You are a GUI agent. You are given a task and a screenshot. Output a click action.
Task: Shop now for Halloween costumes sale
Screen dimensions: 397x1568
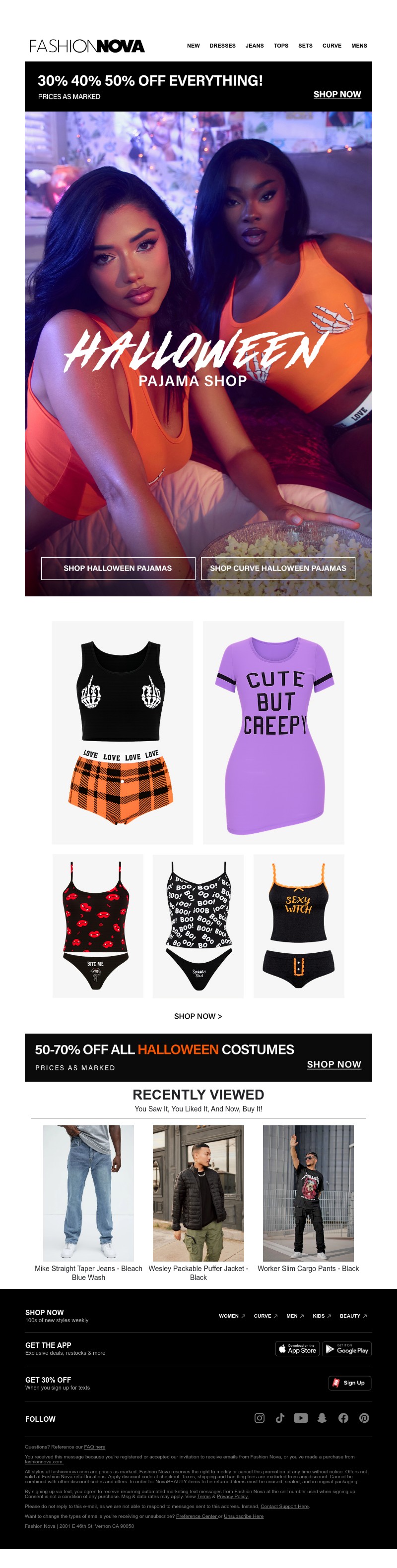tap(333, 1064)
